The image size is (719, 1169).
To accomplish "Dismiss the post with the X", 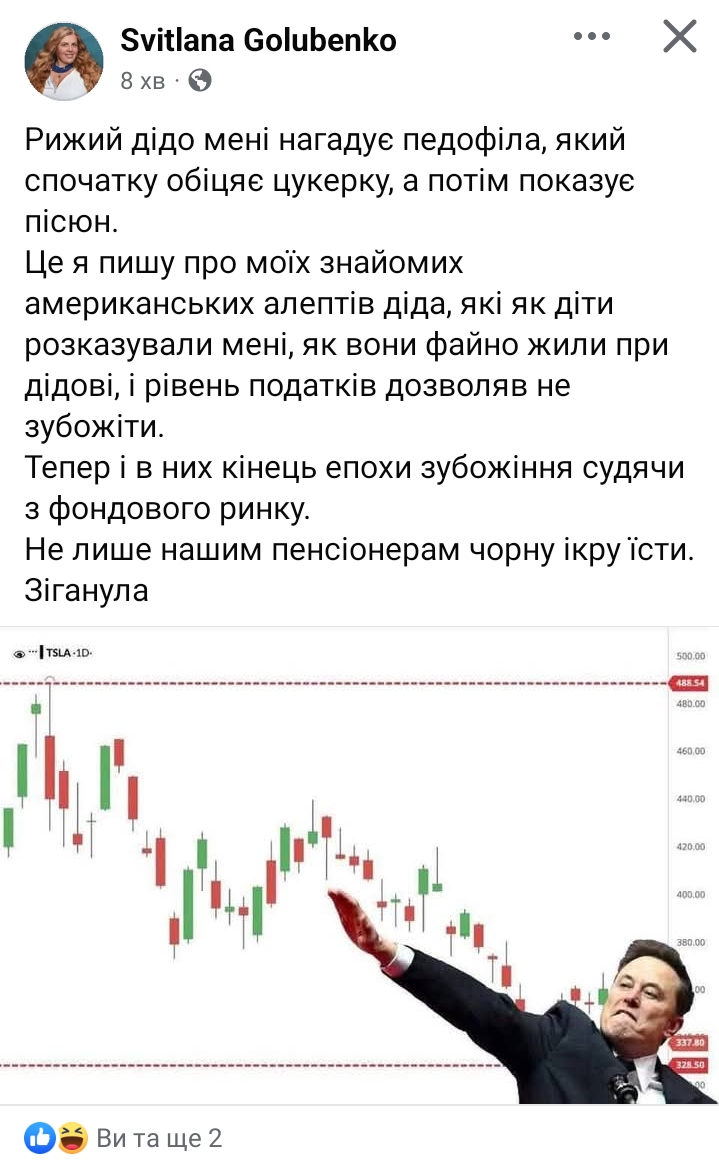I will point(679,36).
